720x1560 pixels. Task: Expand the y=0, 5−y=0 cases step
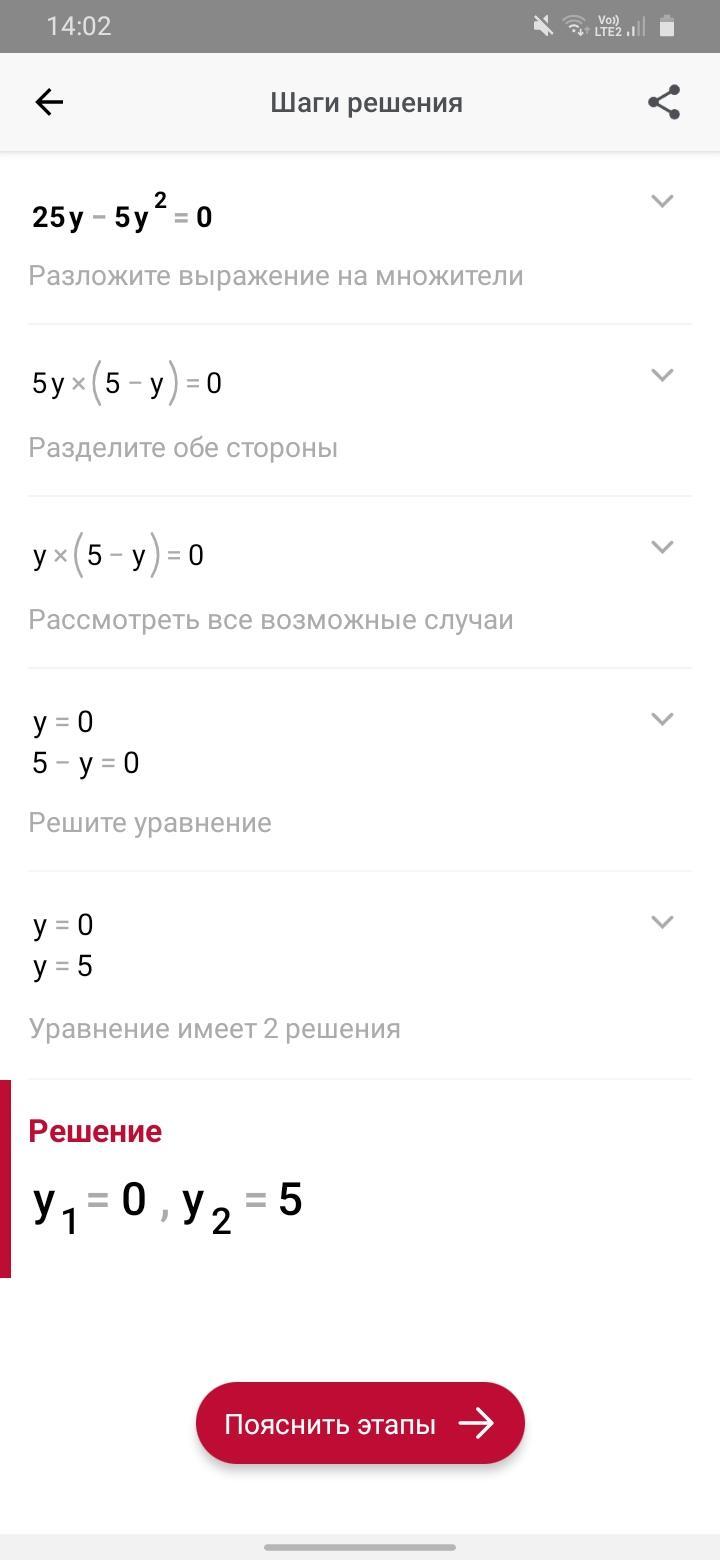point(661,719)
